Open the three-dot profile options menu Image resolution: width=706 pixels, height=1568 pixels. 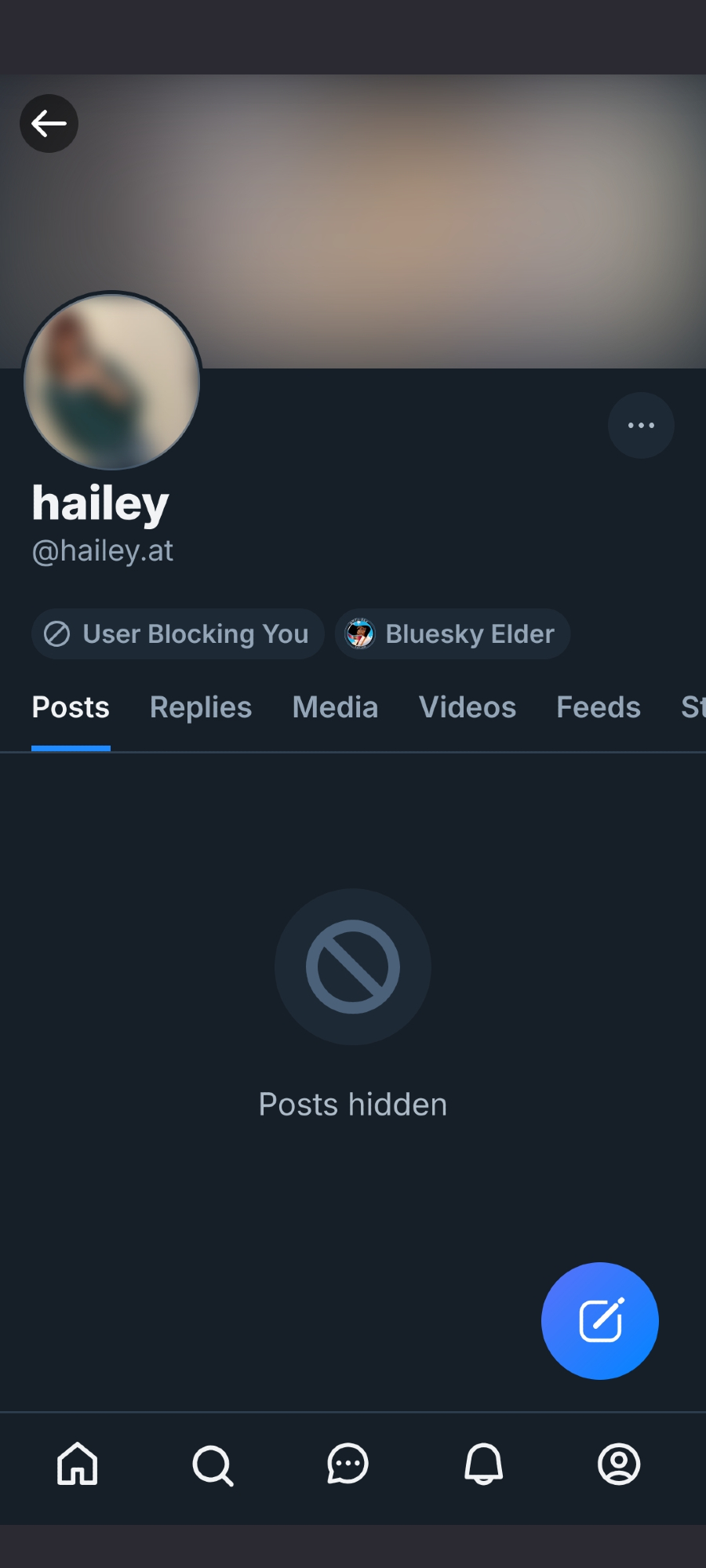coord(641,425)
